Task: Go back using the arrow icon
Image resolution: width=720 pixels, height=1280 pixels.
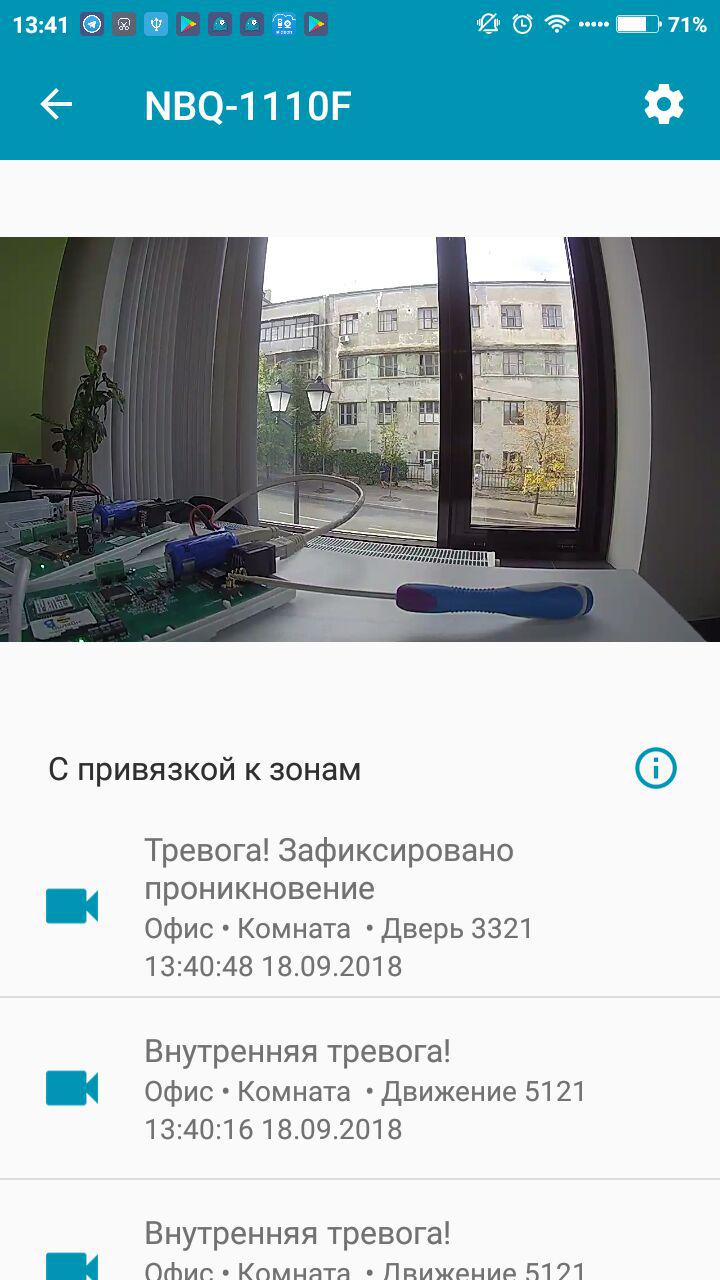Action: coord(56,105)
